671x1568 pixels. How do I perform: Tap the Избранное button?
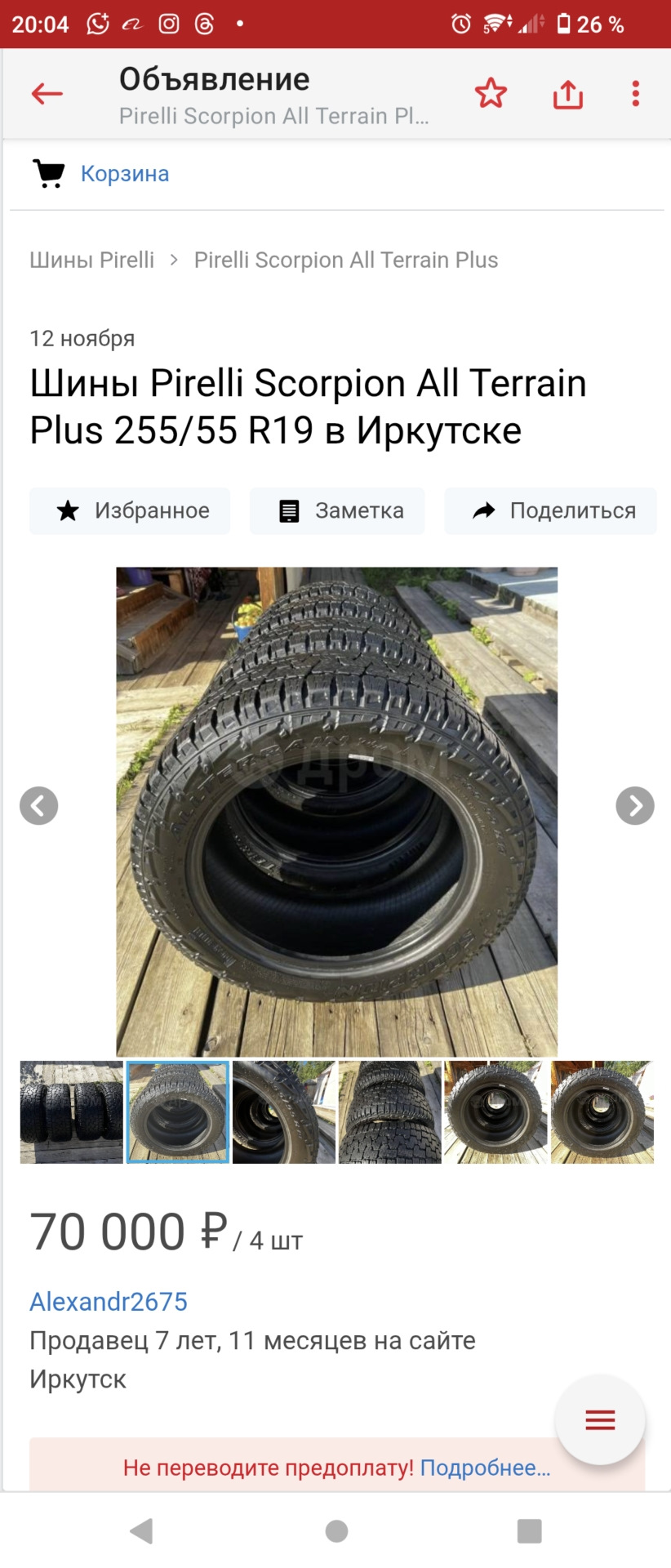point(130,511)
